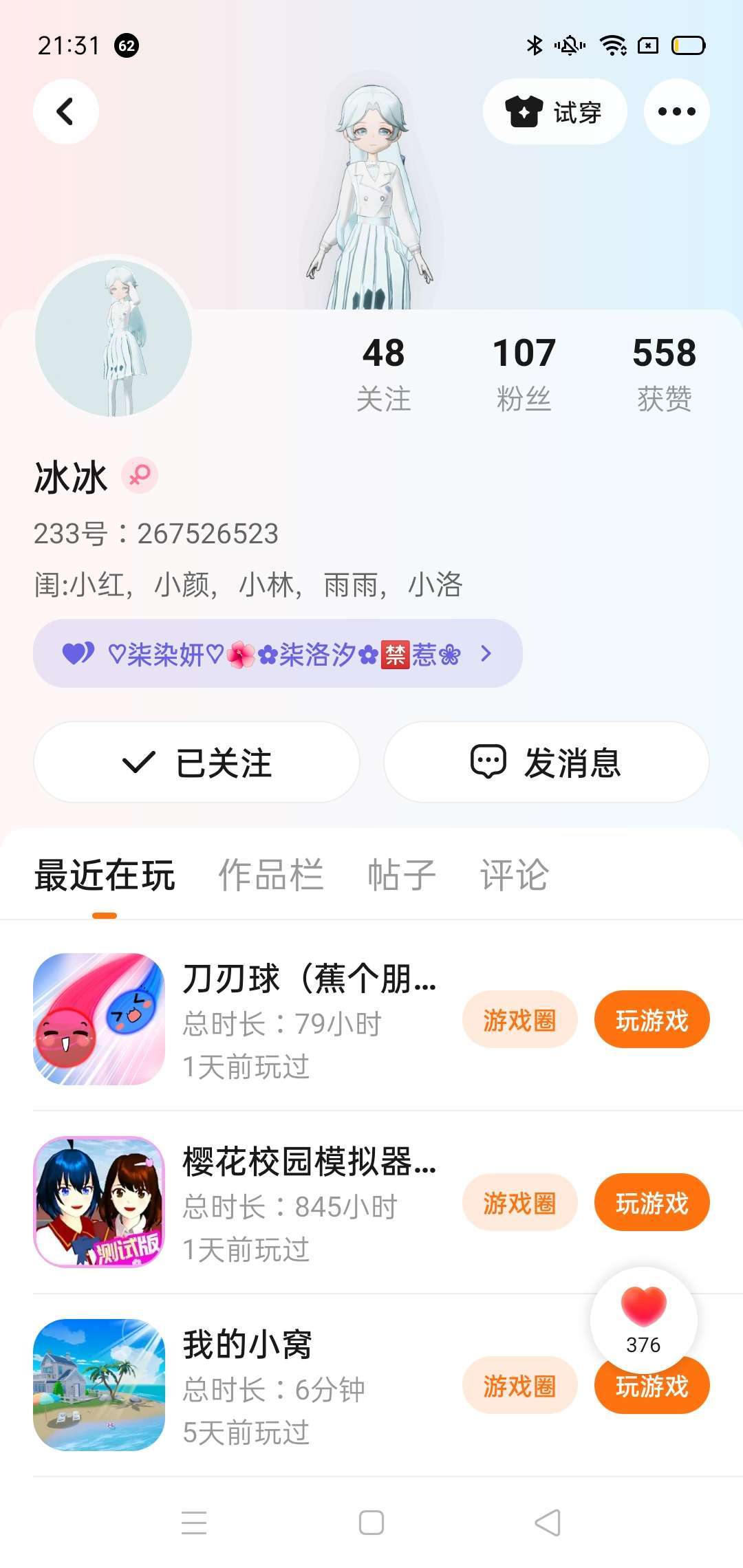Tap 已关注 to unfollow 冰冰
Viewport: 743px width, 1568px height.
pyautogui.click(x=197, y=762)
